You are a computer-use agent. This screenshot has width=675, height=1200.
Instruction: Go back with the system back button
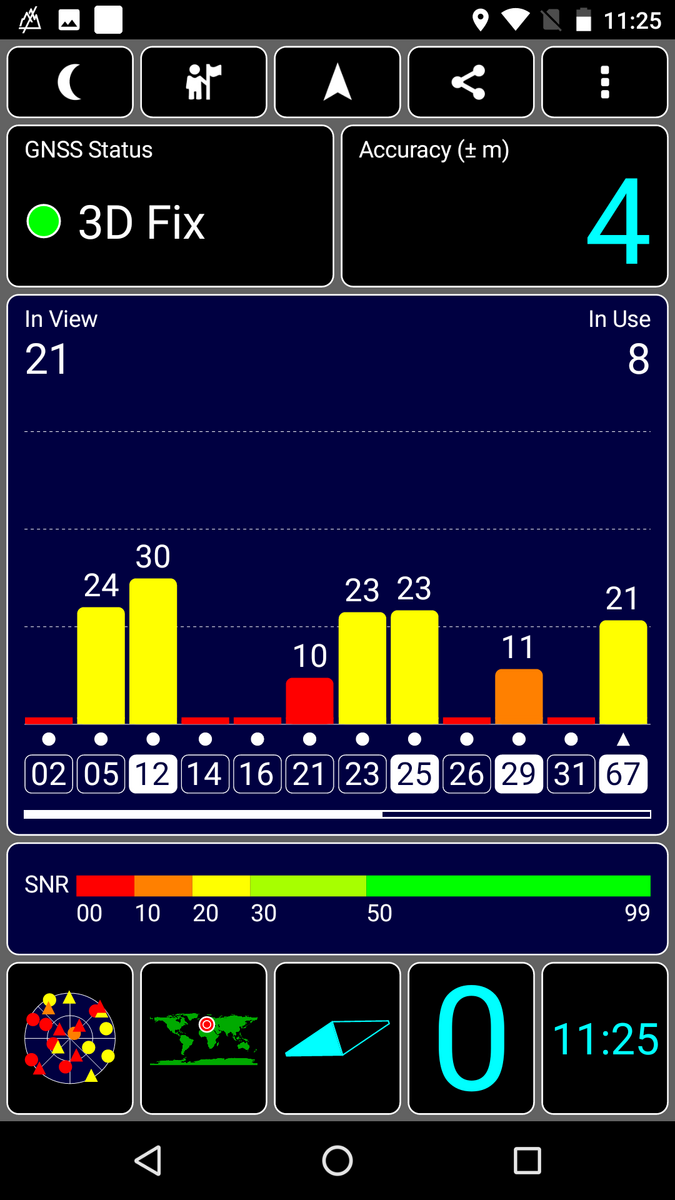pos(148,1160)
